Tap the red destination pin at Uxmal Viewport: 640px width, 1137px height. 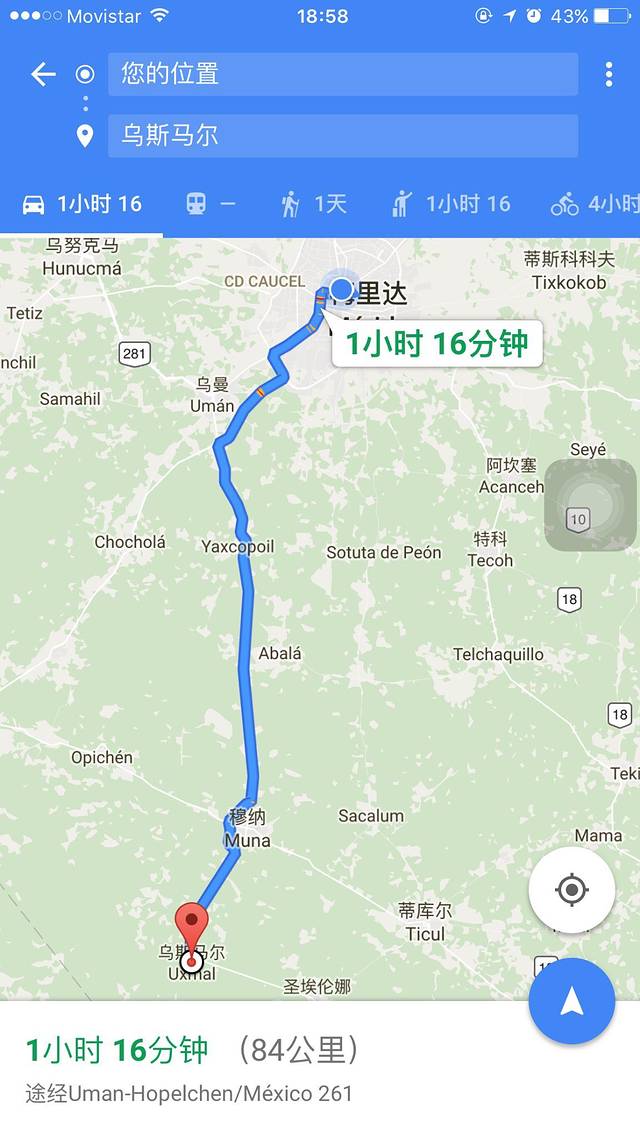[191, 924]
